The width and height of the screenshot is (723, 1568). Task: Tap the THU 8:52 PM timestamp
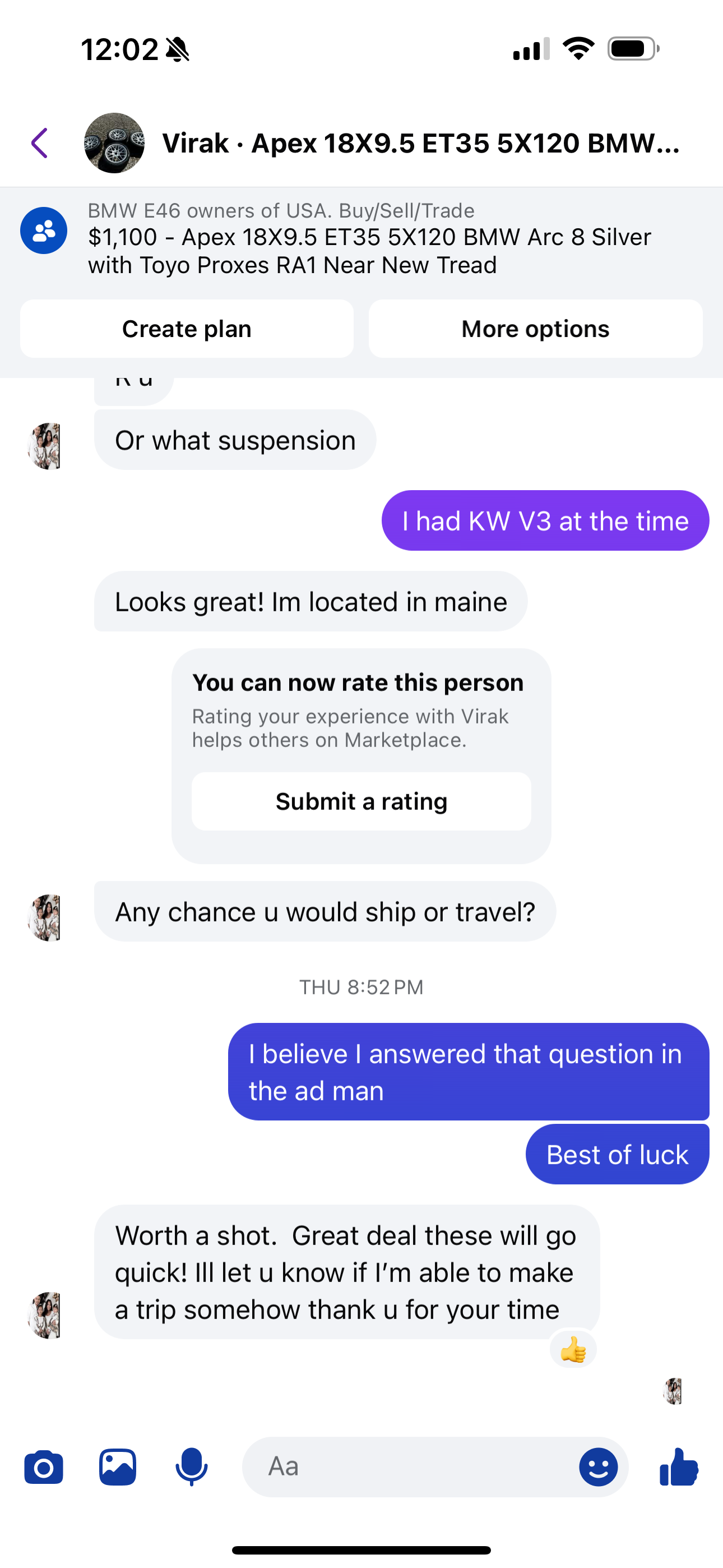(x=361, y=986)
